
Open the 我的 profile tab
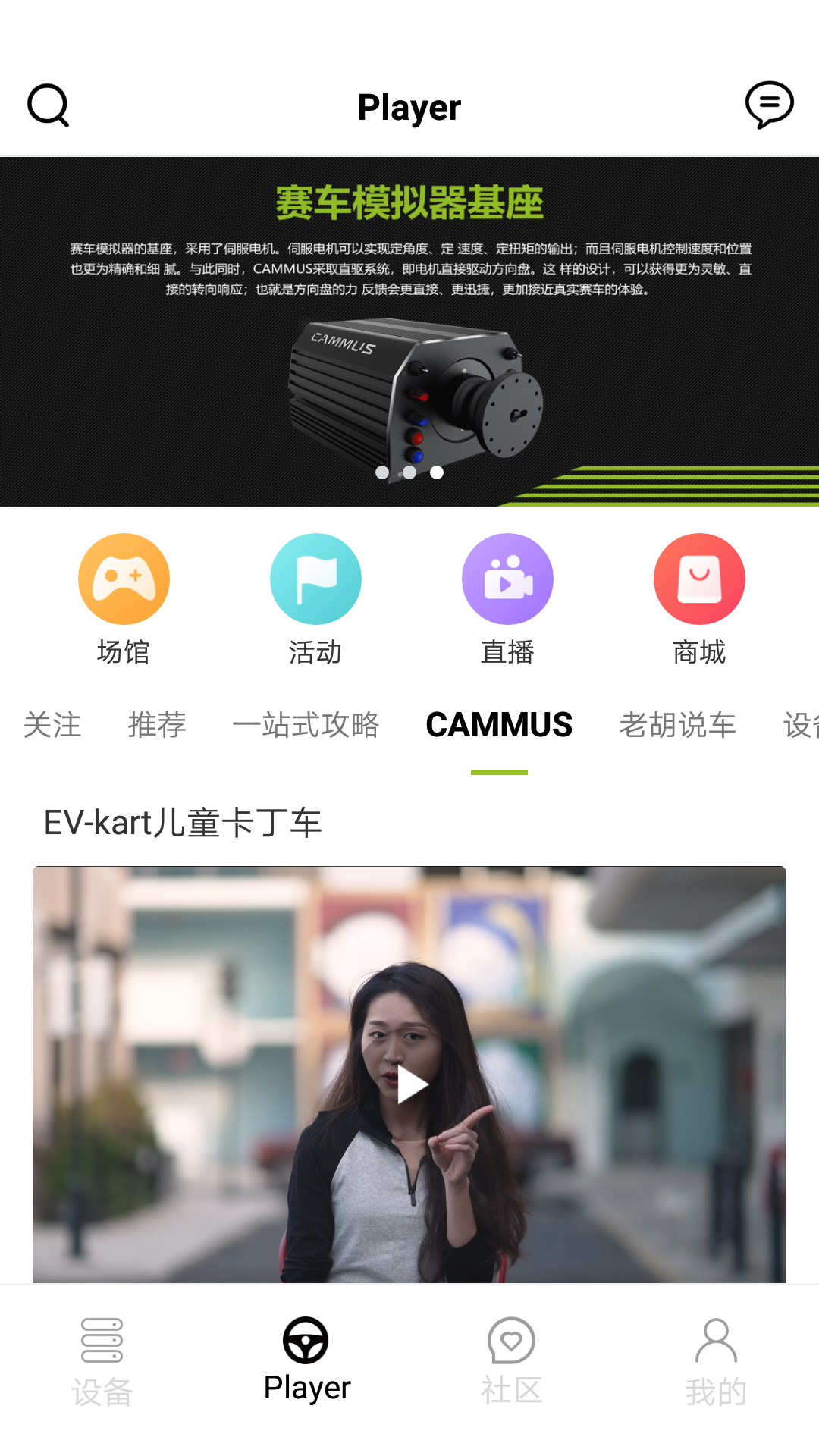(x=716, y=1362)
